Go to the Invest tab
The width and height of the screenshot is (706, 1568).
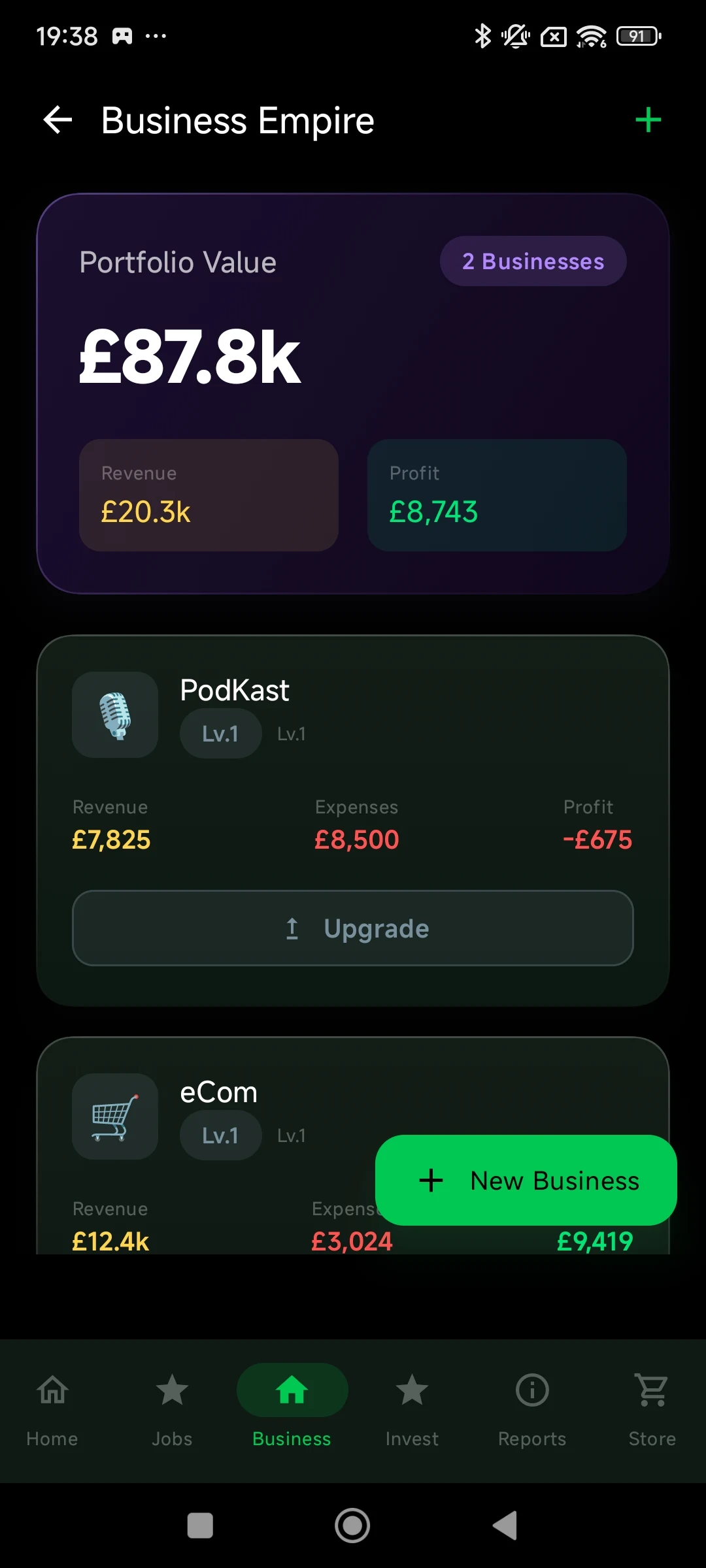tap(412, 1410)
